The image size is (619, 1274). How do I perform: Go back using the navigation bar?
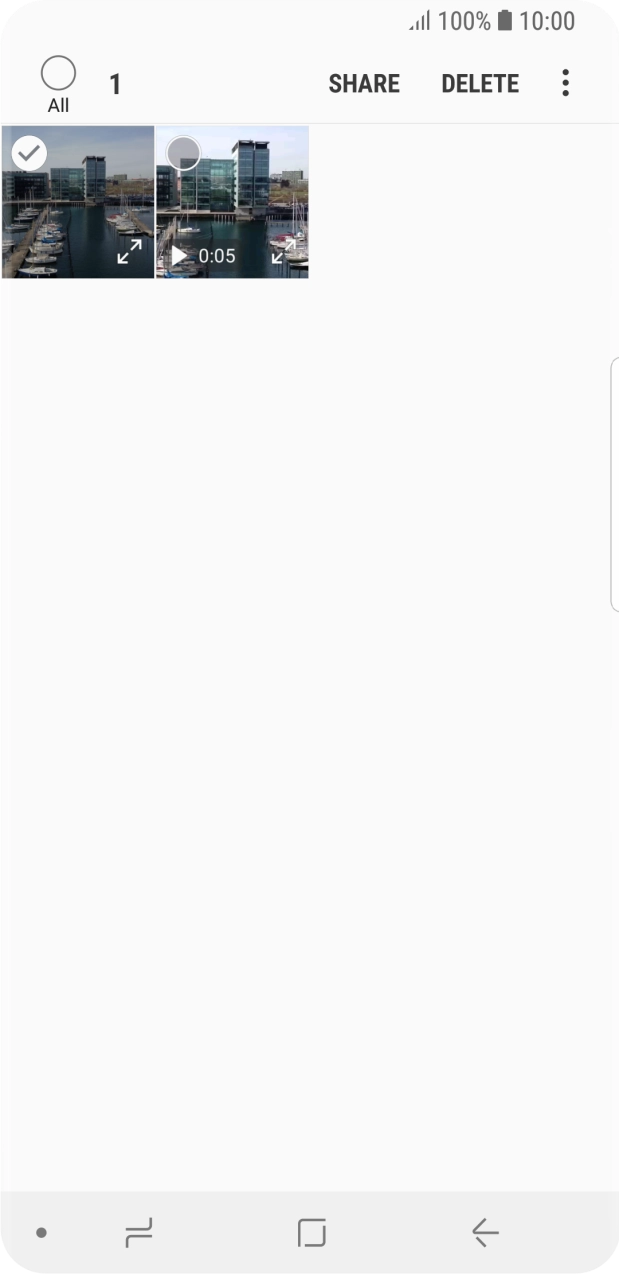coord(485,1233)
